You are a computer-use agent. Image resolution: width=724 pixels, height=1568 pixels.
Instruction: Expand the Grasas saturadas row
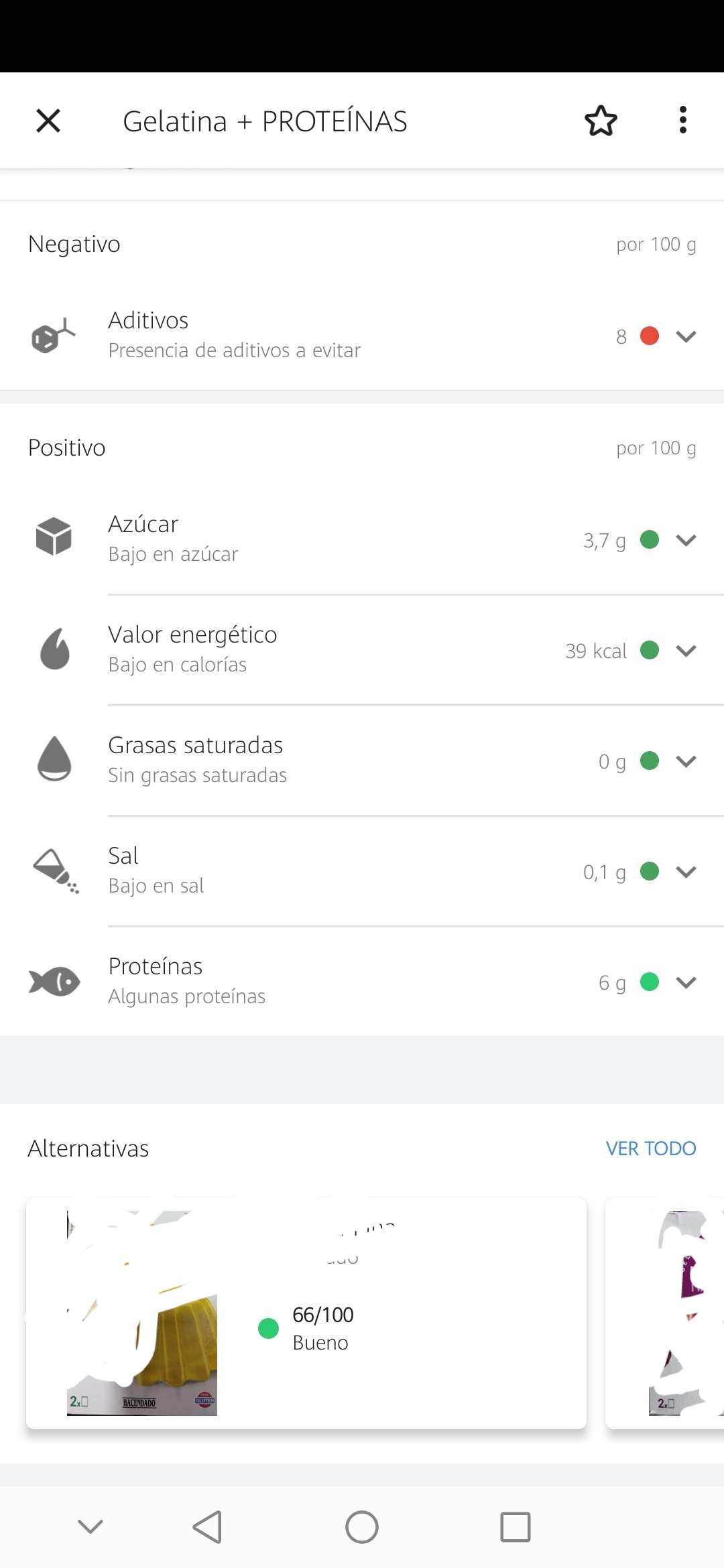click(x=686, y=761)
